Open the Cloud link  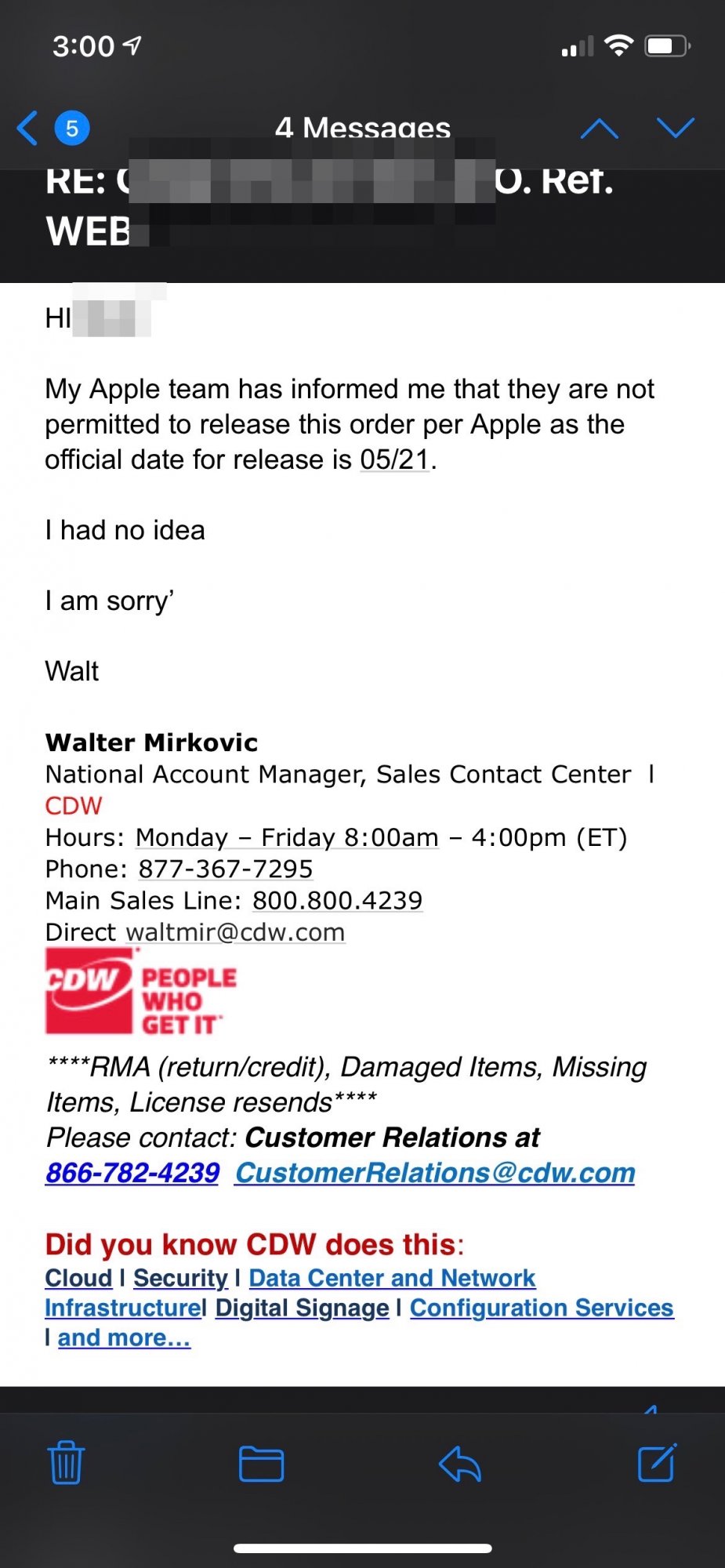(x=78, y=1278)
